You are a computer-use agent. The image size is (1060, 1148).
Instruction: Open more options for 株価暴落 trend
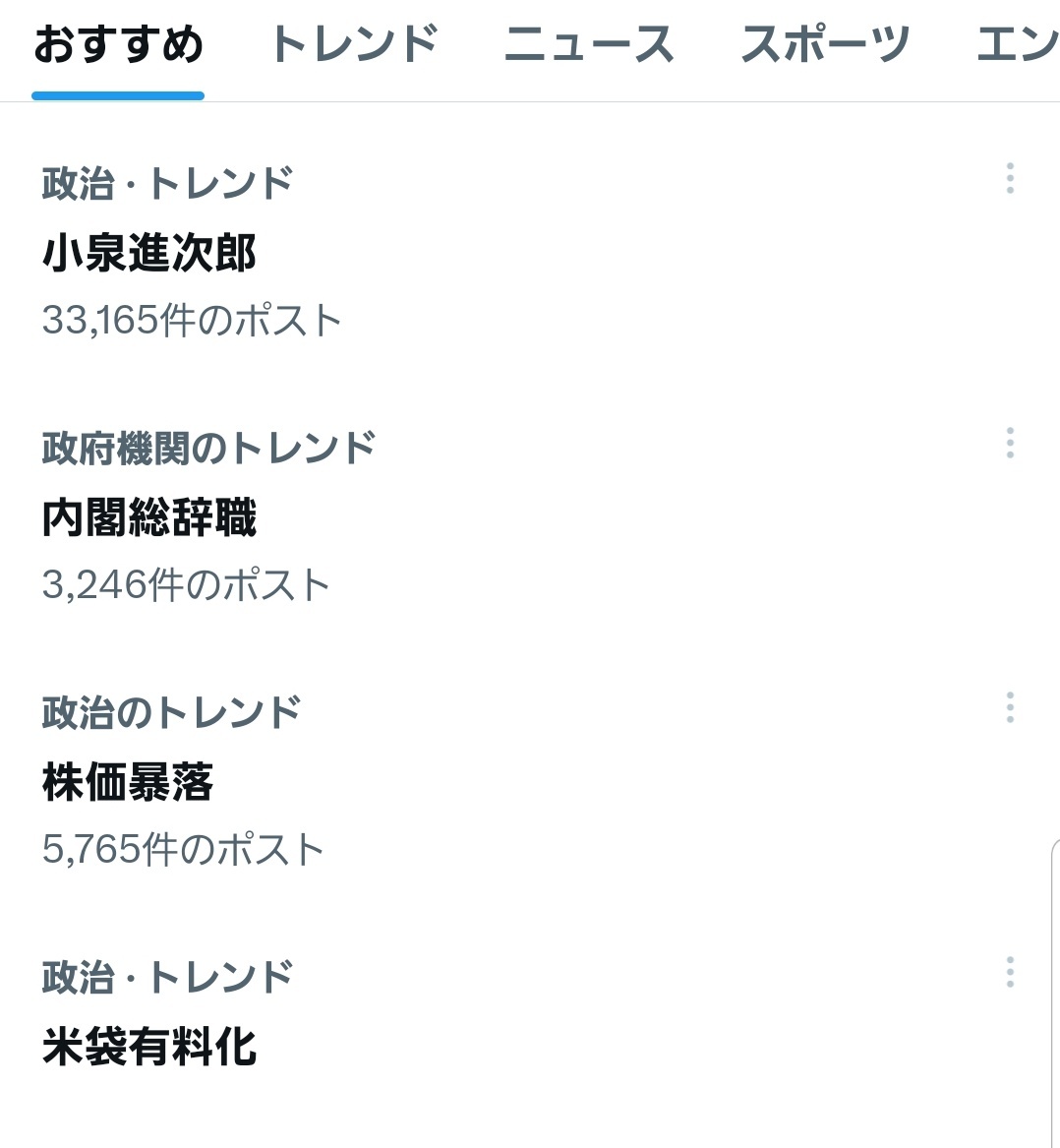(x=1010, y=707)
